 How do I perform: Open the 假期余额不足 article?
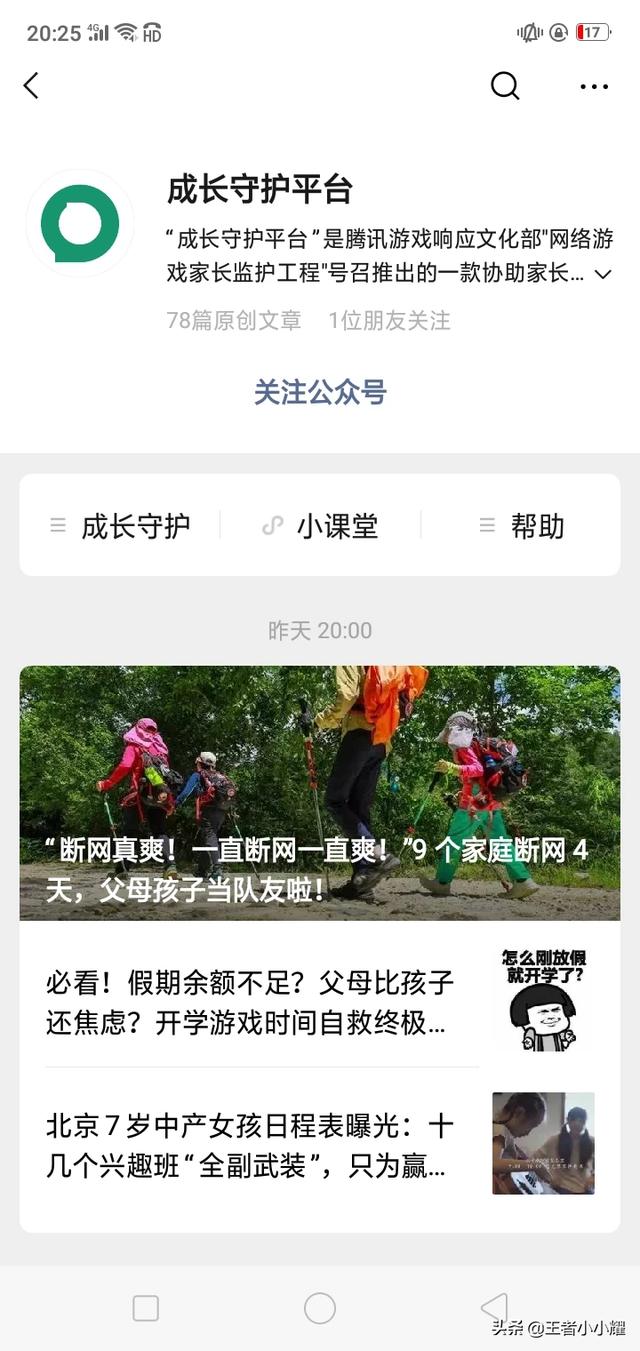[250, 1002]
